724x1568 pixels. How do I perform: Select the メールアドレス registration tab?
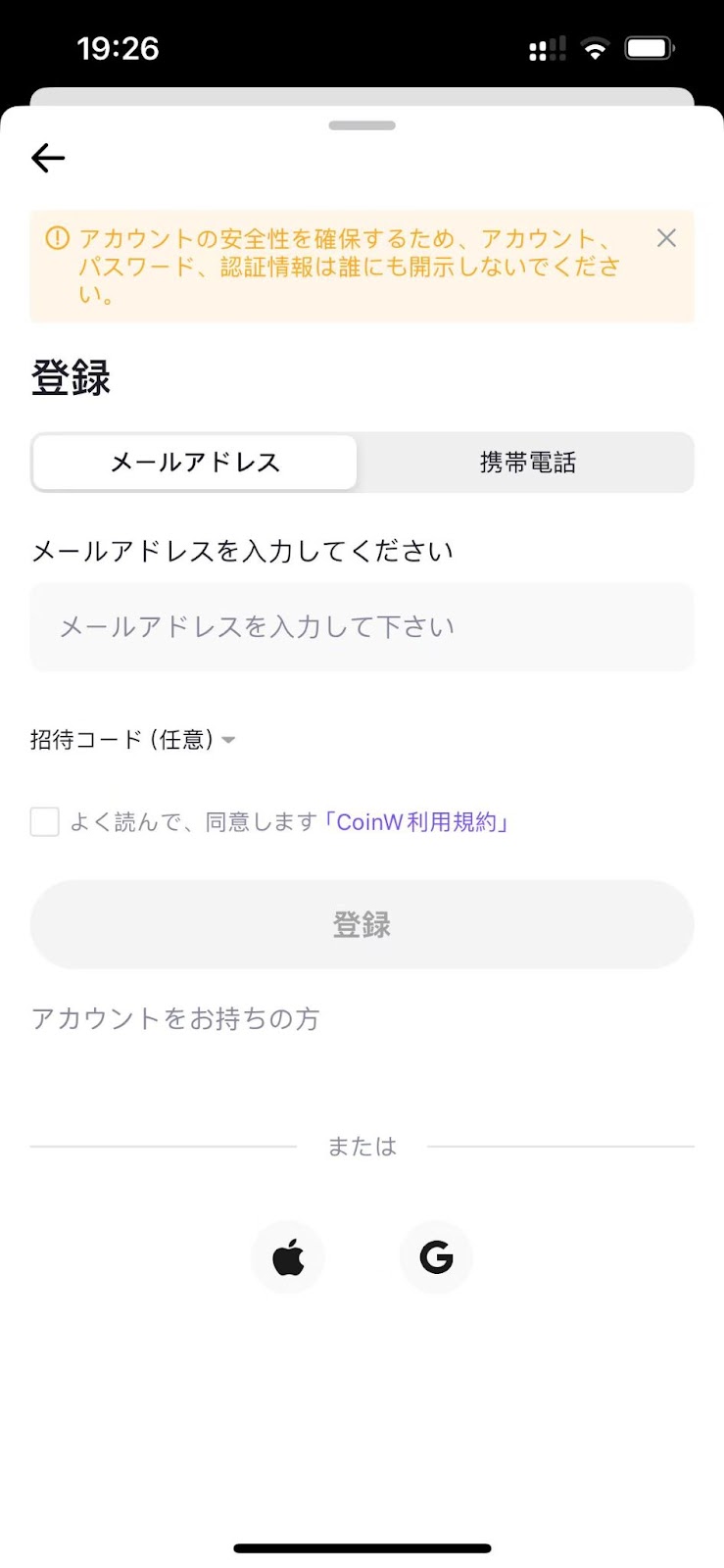[195, 463]
